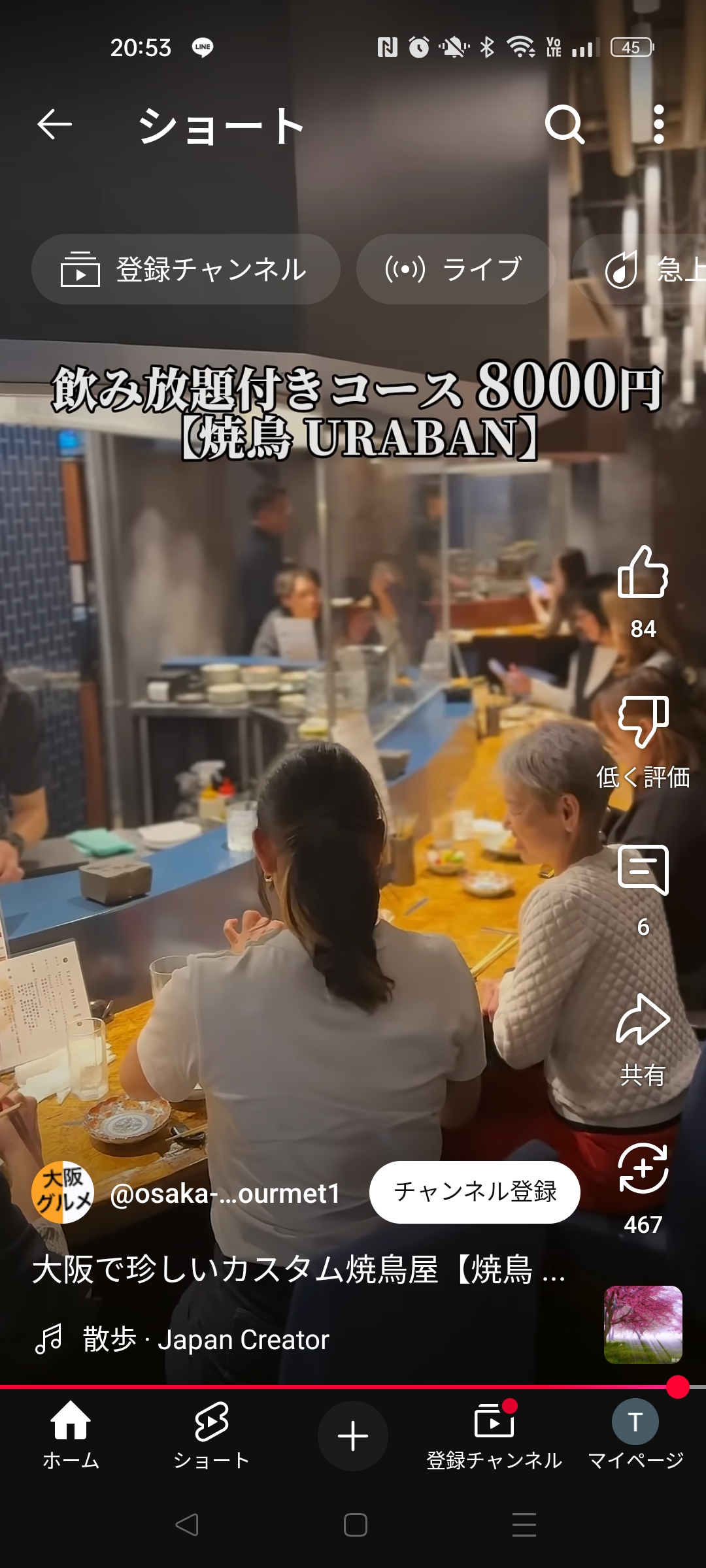The height and width of the screenshot is (1568, 706).
Task: Open the マイページ tab
Action: pyautogui.click(x=635, y=1435)
